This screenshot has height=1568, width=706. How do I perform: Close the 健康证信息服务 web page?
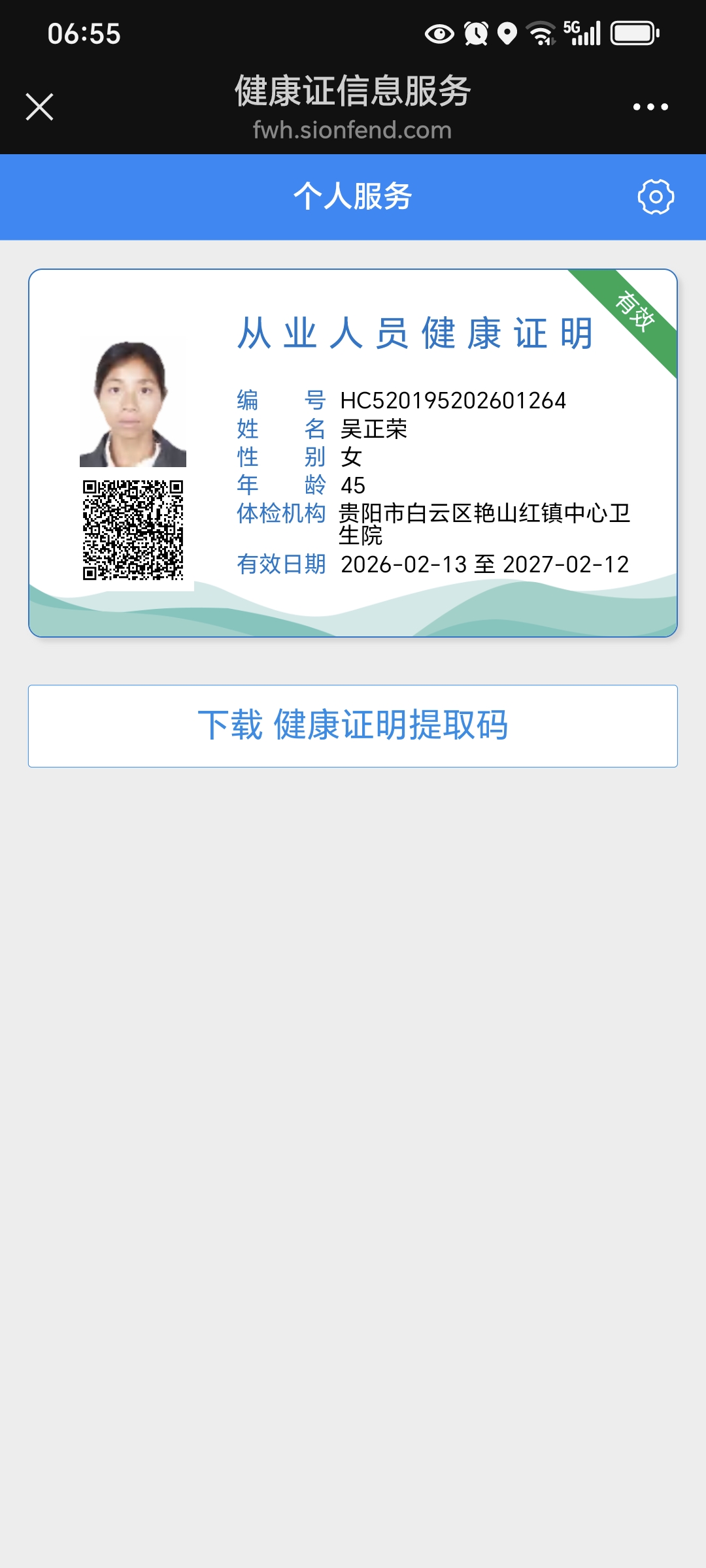tap(39, 106)
